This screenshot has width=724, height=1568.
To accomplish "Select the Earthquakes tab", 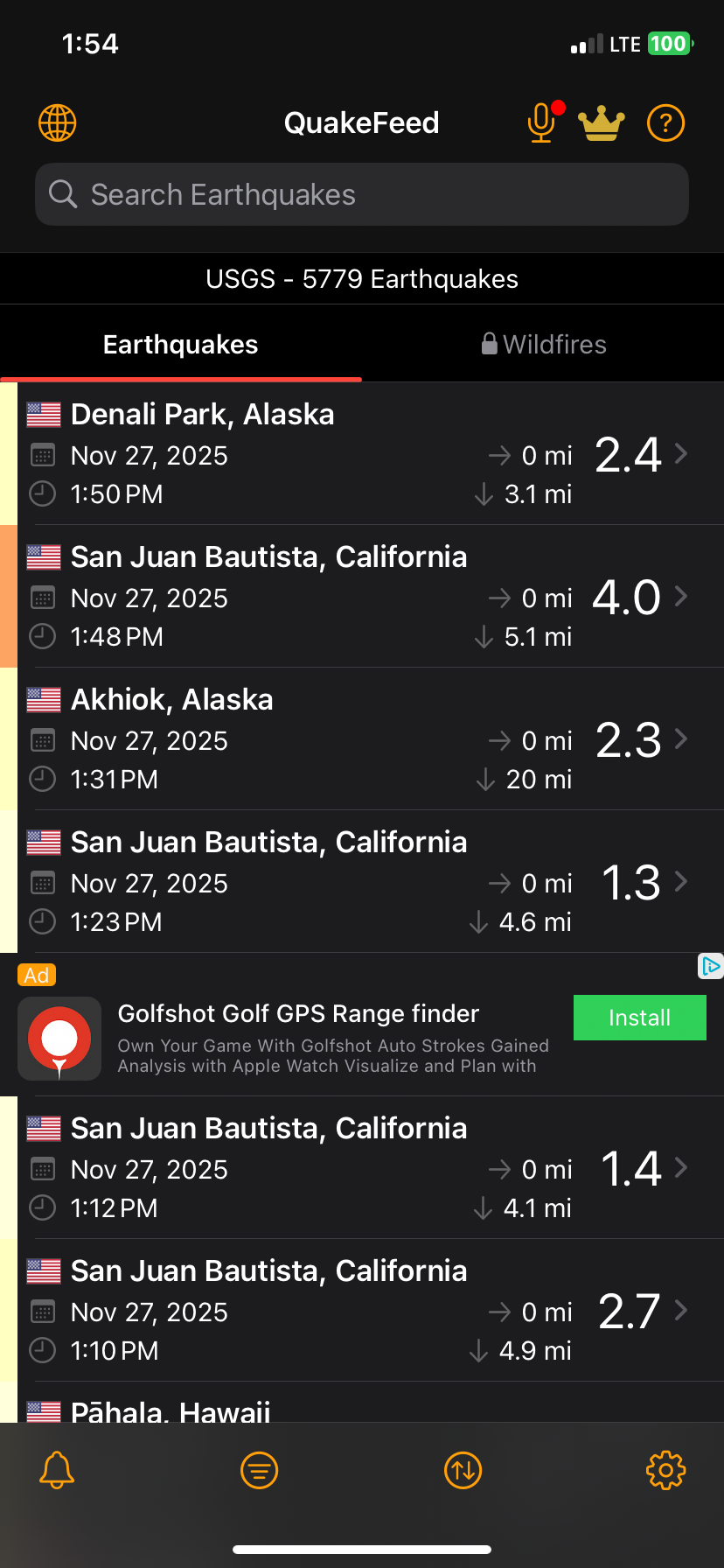I will point(181,345).
